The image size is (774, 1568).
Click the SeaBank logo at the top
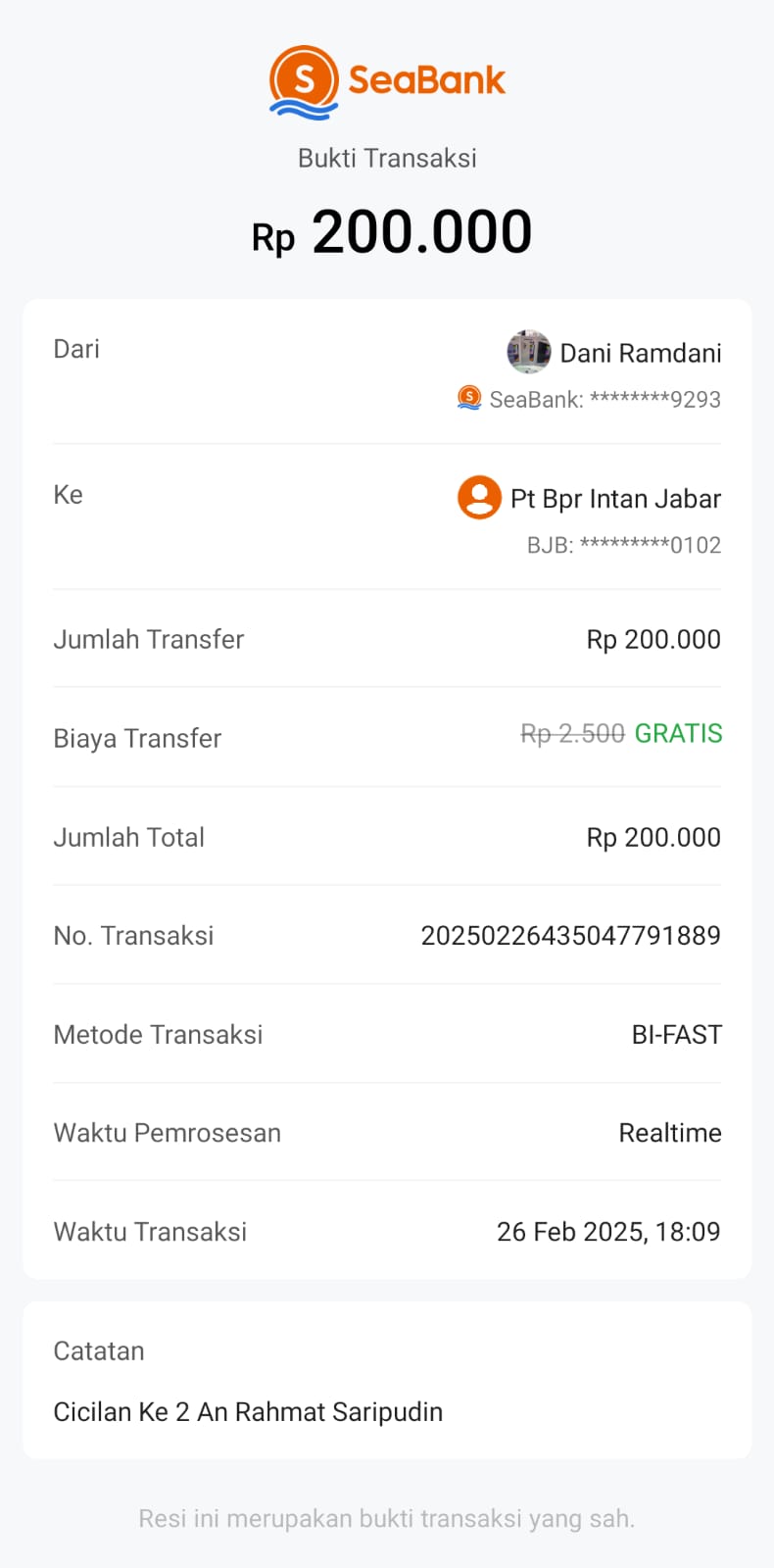(387, 80)
